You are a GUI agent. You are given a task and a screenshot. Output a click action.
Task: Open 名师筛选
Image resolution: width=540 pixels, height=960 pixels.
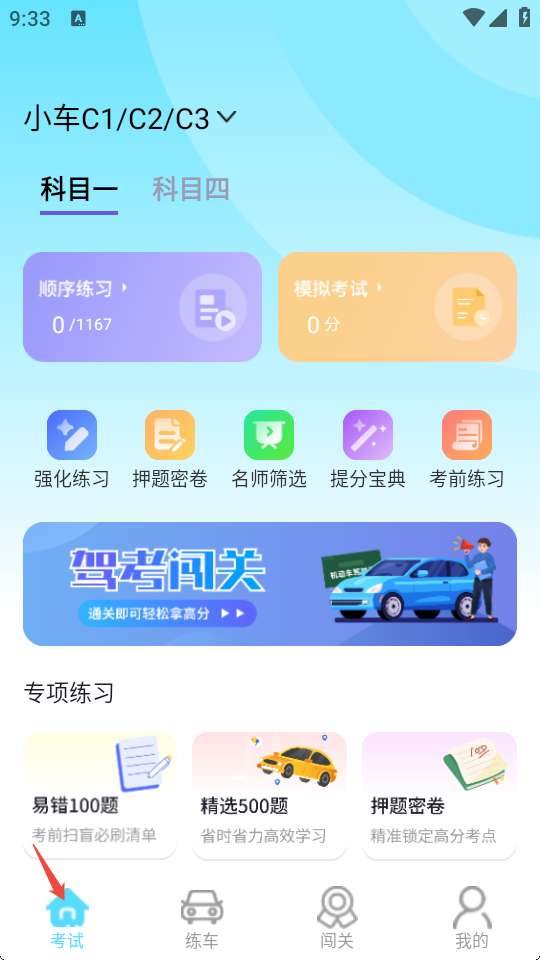(x=269, y=450)
